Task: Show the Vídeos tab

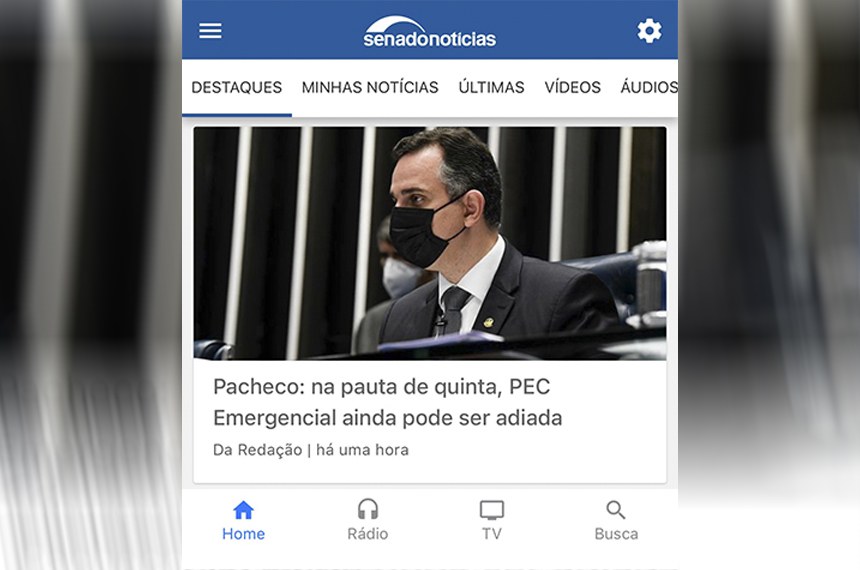Action: pos(572,88)
